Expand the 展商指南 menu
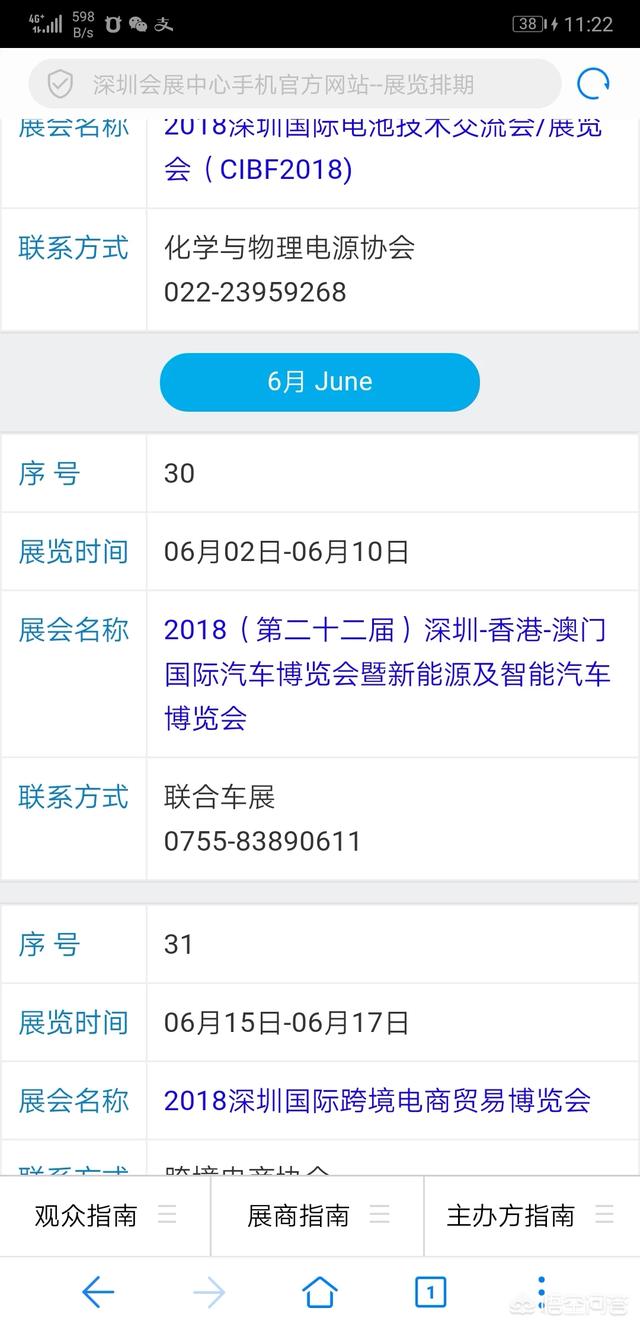640x1327 pixels. coord(317,1216)
